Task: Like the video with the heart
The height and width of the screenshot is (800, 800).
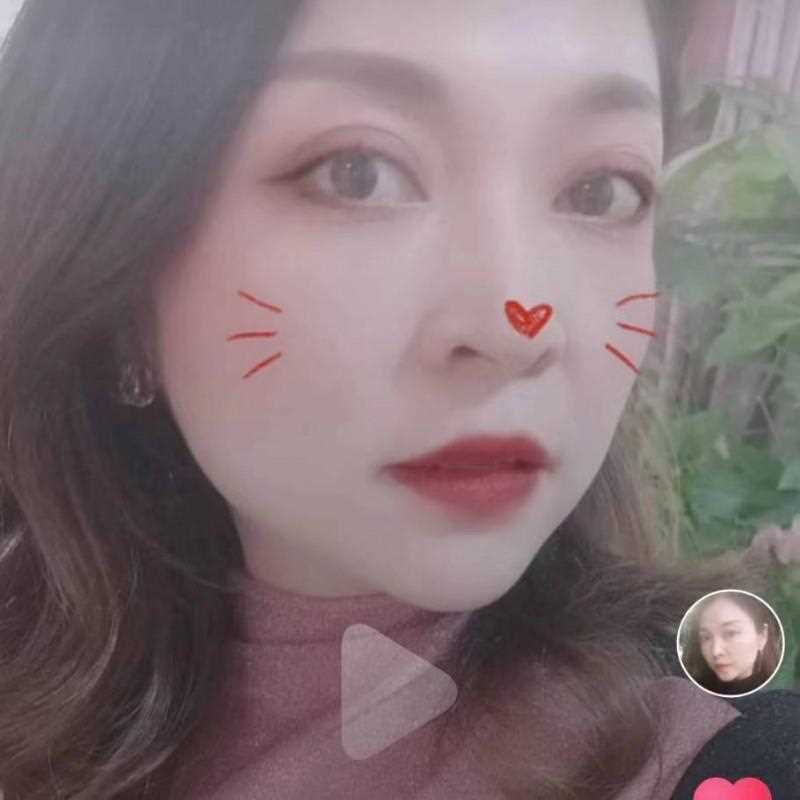Action: tap(730, 790)
